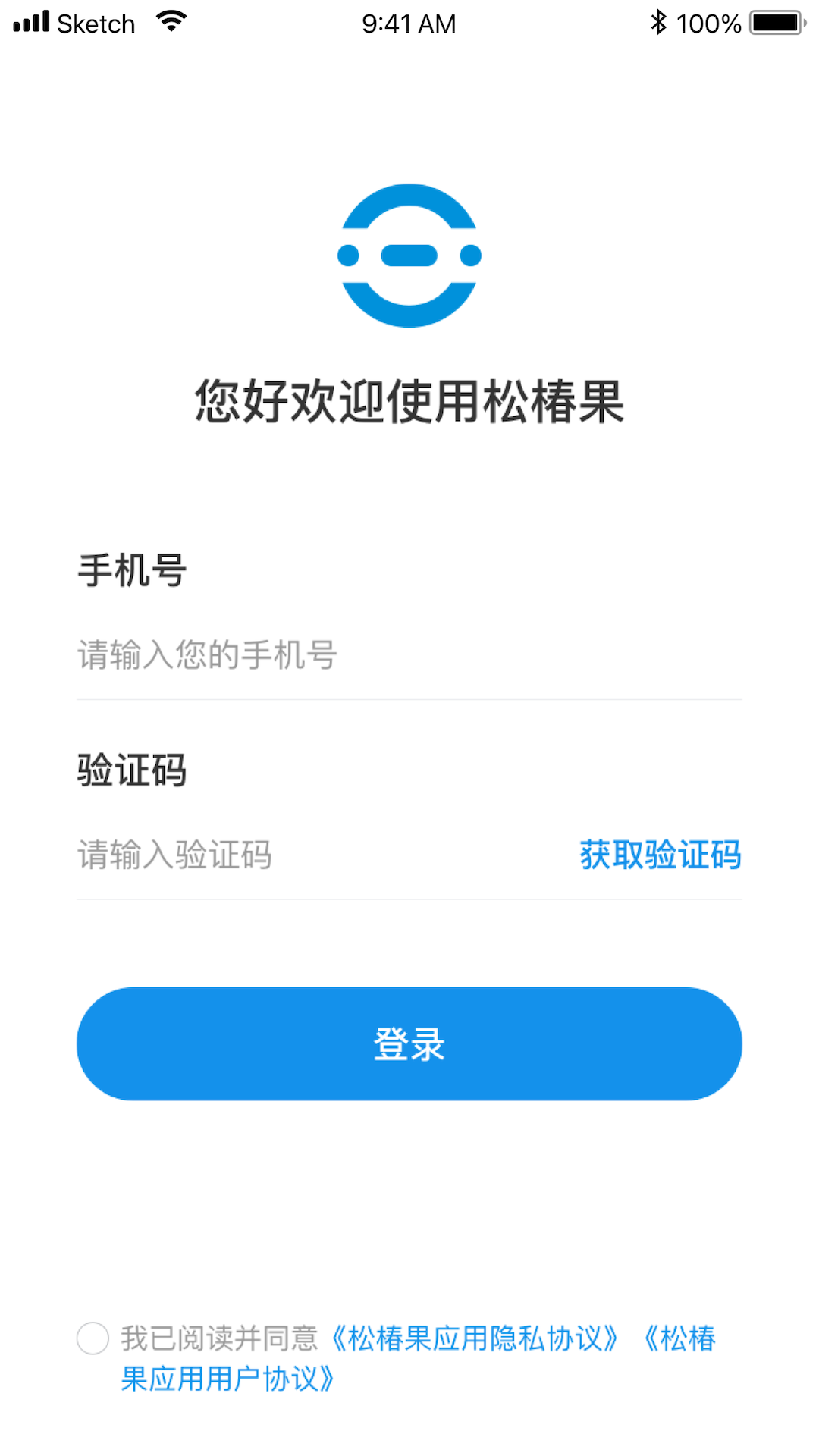Click 获取验证码 to request a code
819x1456 pixels.
coord(660,854)
